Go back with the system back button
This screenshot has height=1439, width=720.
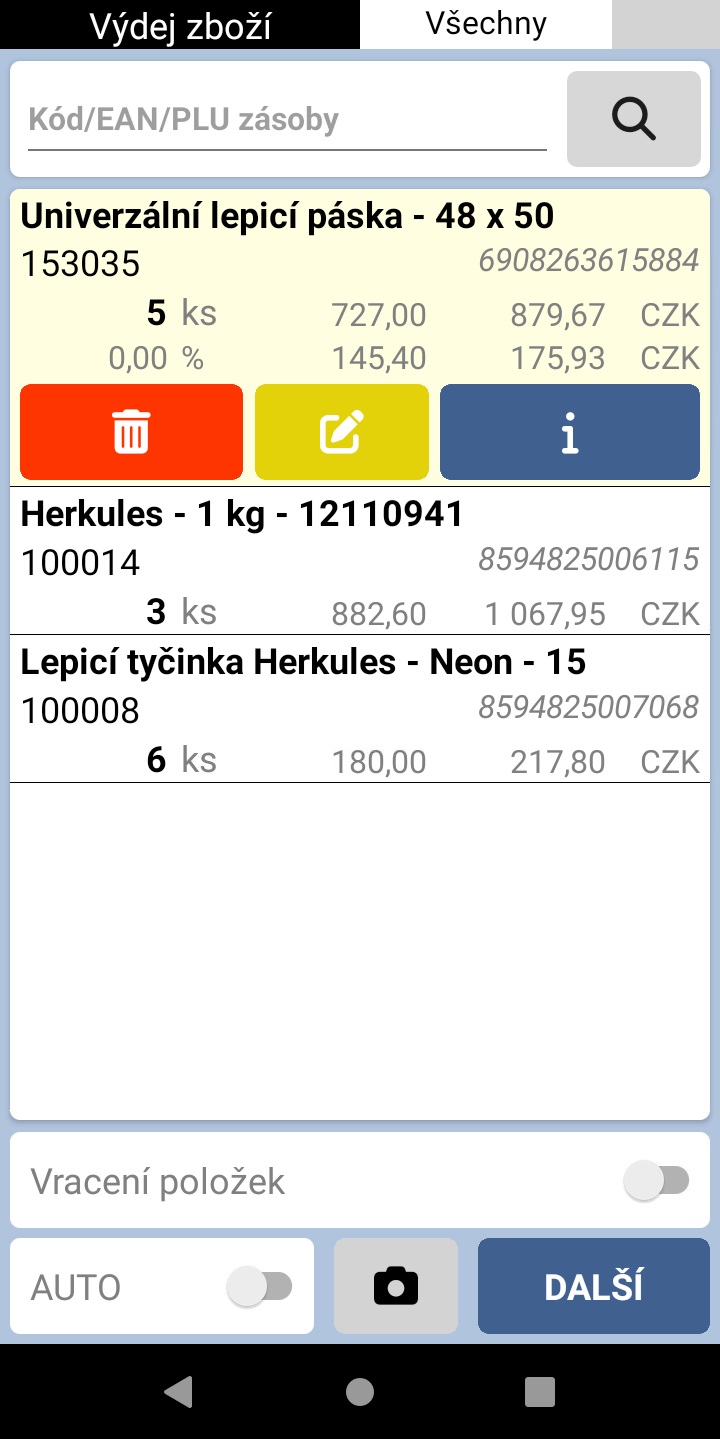[x=179, y=1391]
